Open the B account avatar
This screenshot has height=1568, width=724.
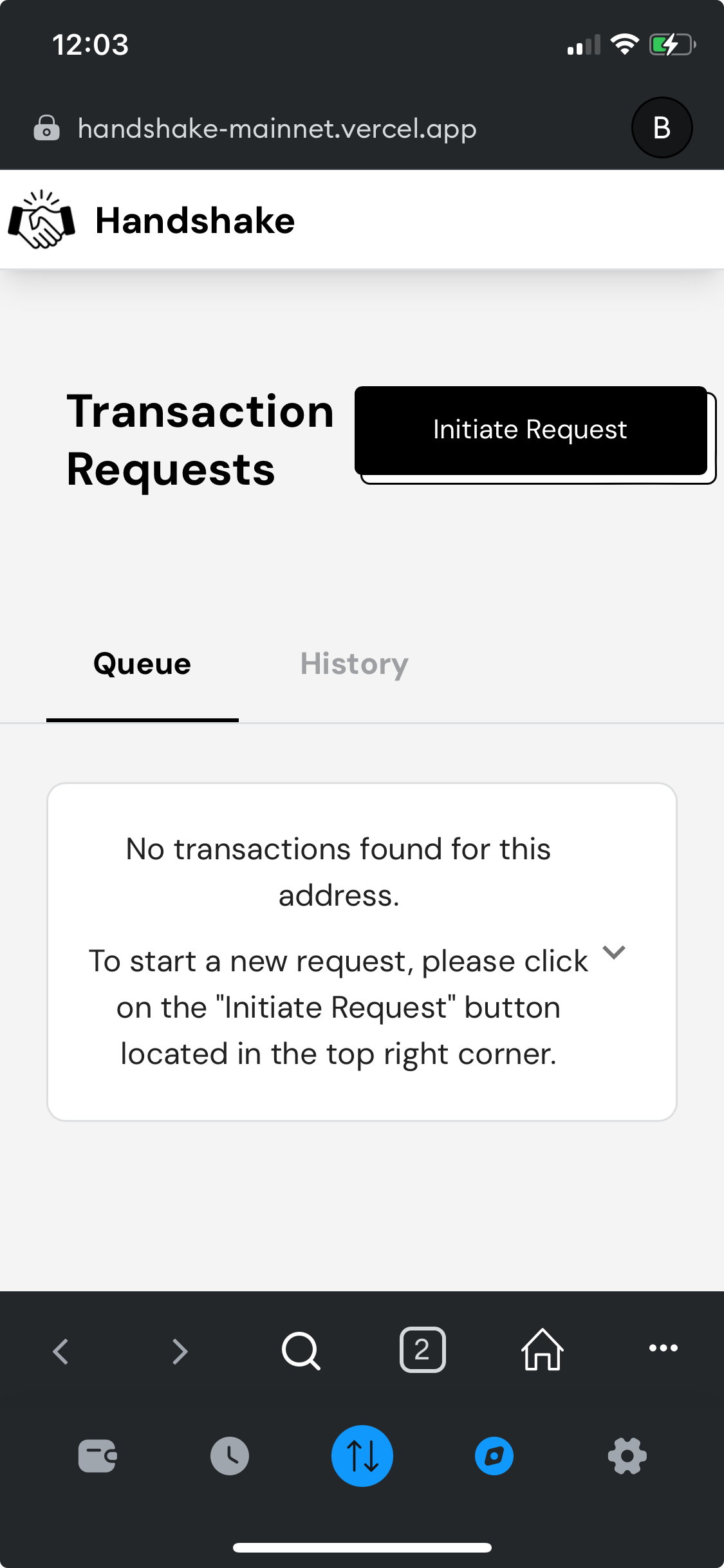click(662, 127)
